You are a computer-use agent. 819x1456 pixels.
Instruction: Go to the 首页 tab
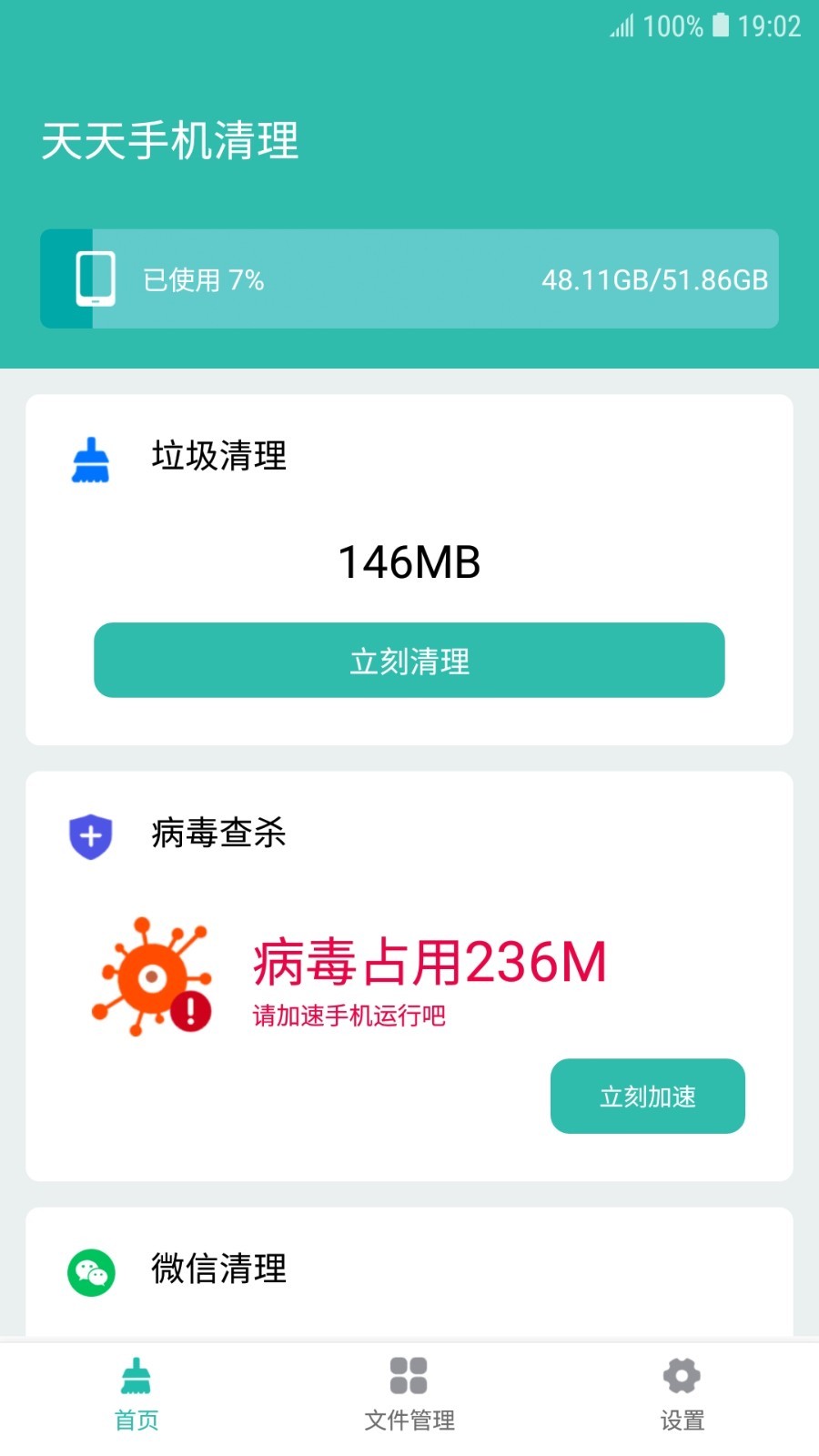(x=136, y=1394)
